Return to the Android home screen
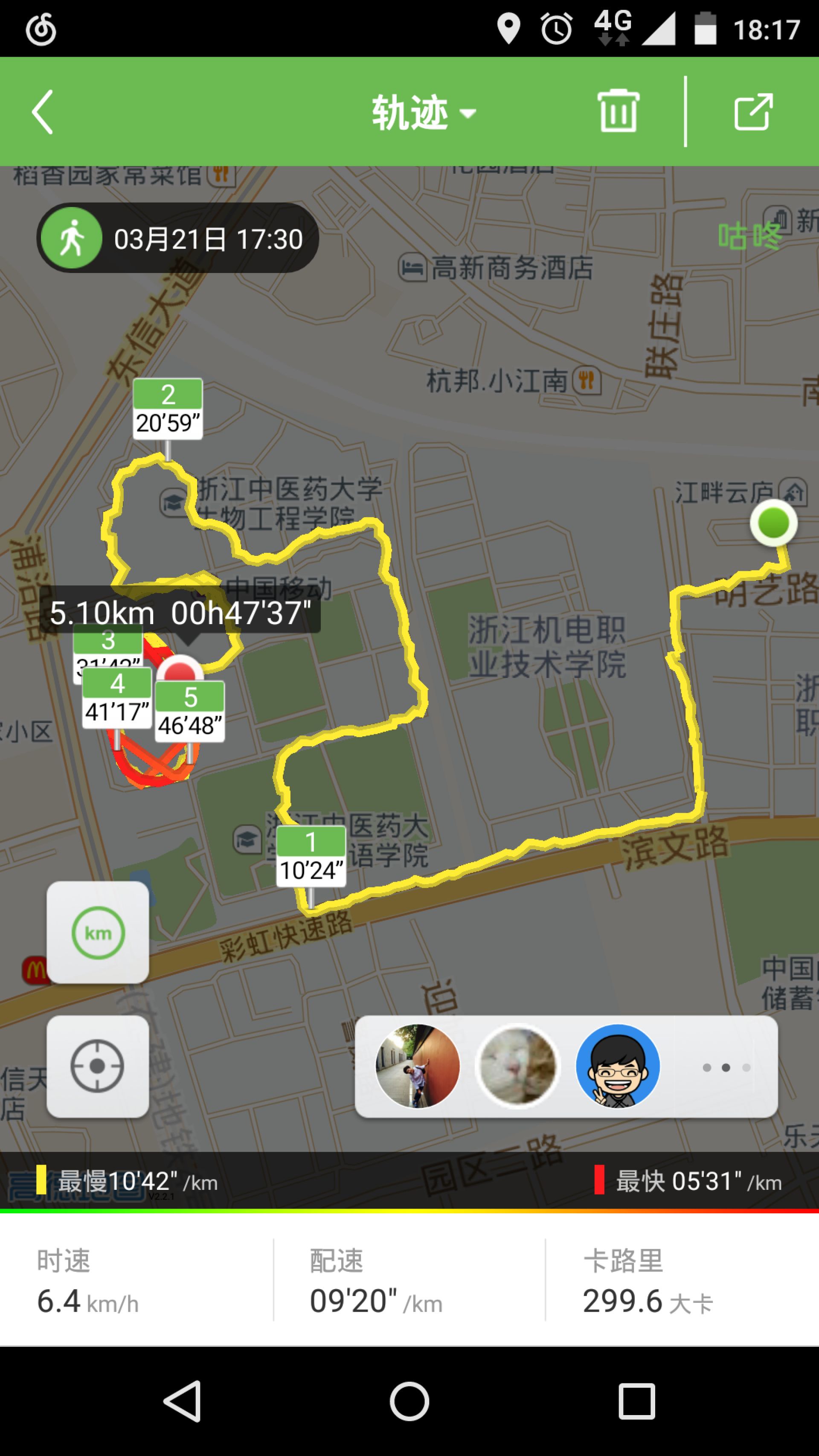The height and width of the screenshot is (1456, 819). (x=409, y=1401)
